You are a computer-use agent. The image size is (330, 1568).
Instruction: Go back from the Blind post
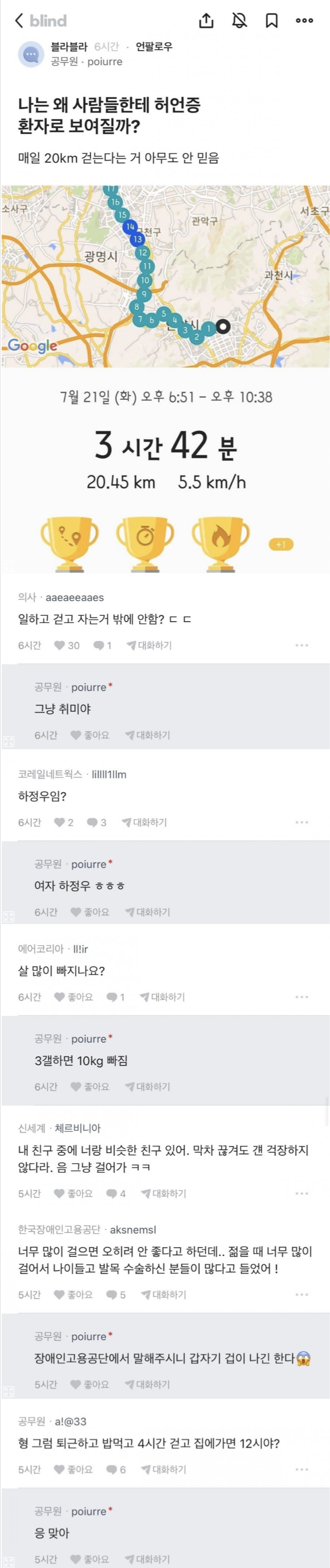[19, 21]
